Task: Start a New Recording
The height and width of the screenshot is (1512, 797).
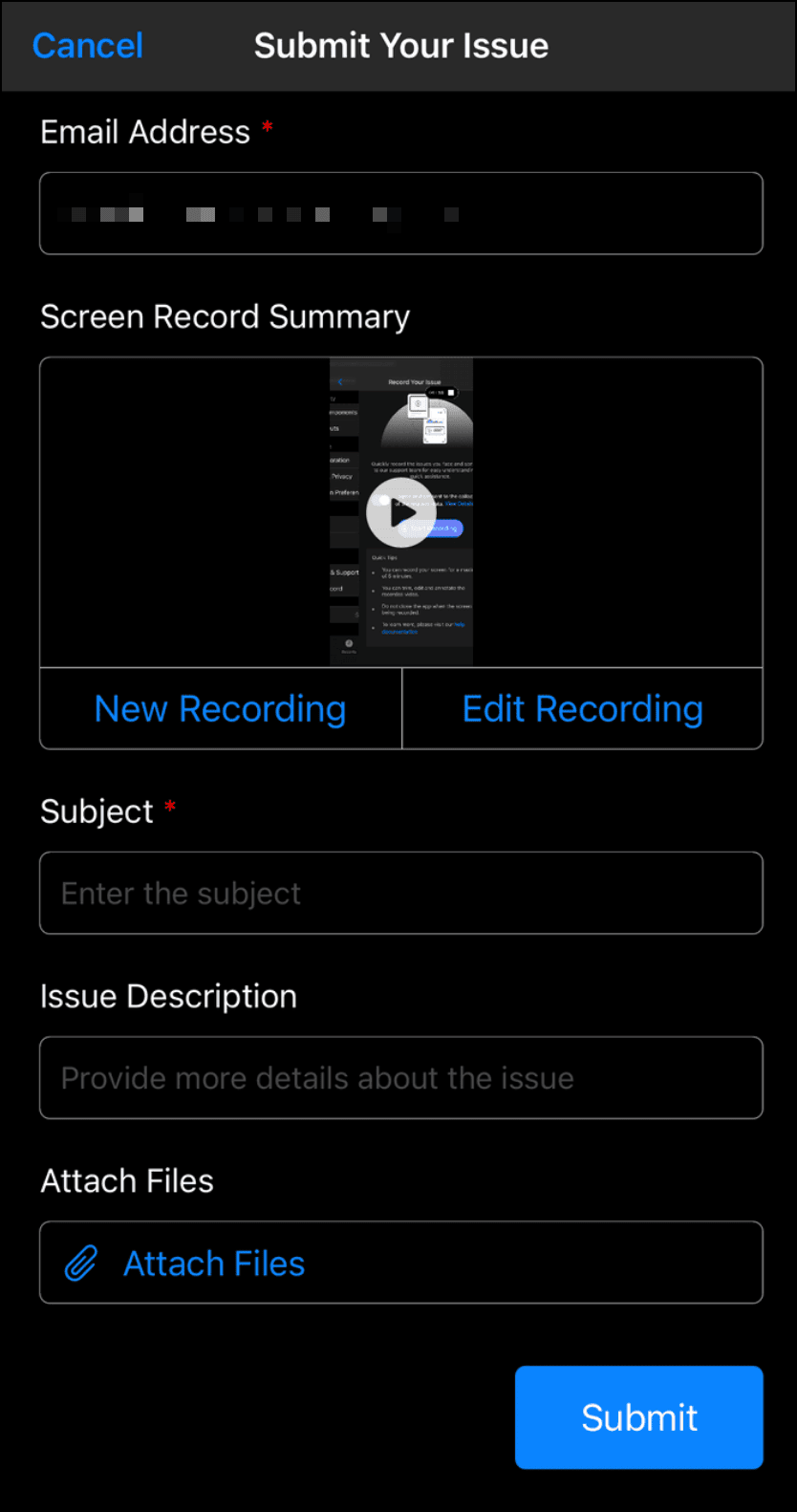Action: point(221,709)
